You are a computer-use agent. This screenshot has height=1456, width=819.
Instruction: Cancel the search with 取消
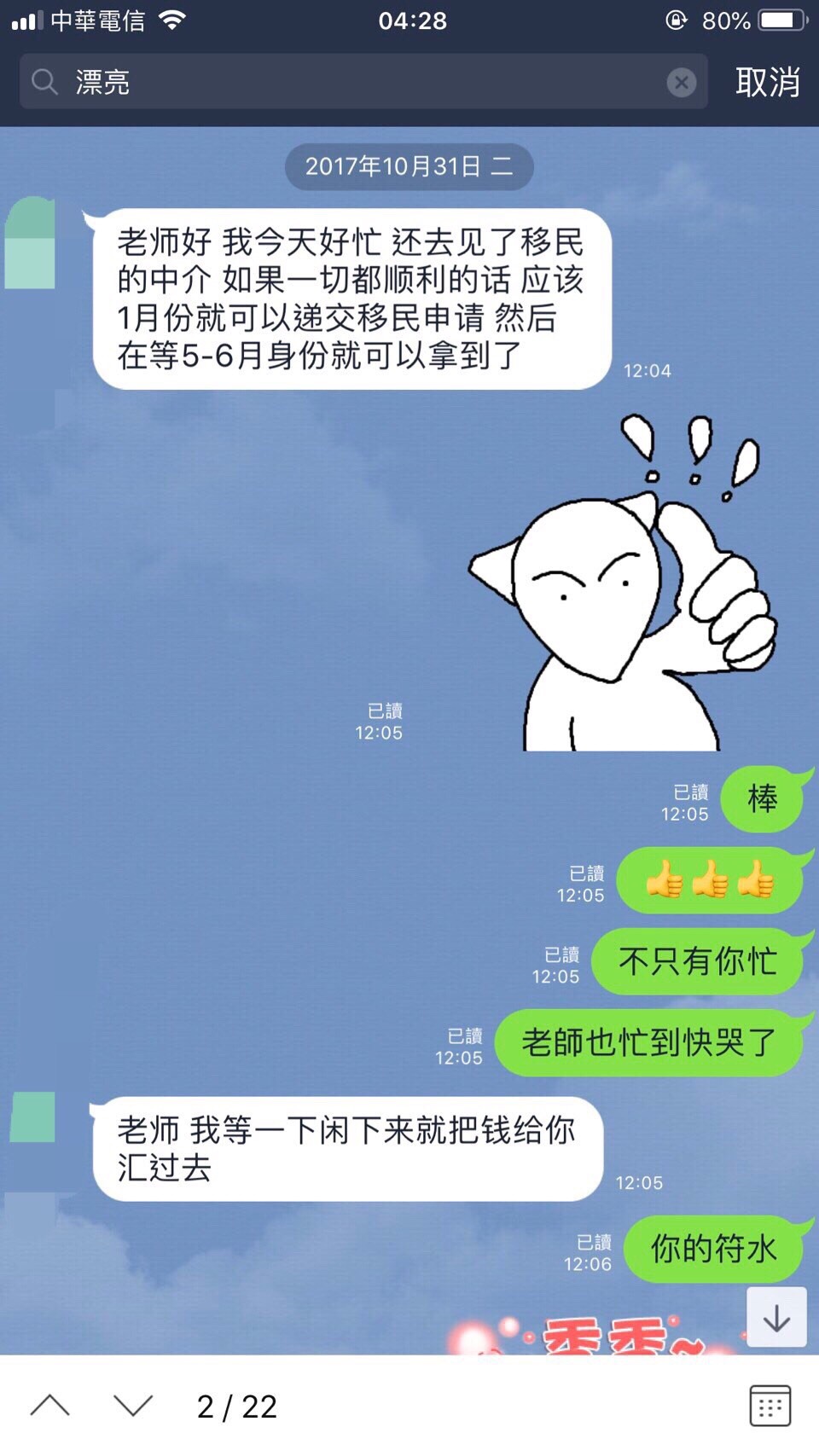click(x=767, y=82)
